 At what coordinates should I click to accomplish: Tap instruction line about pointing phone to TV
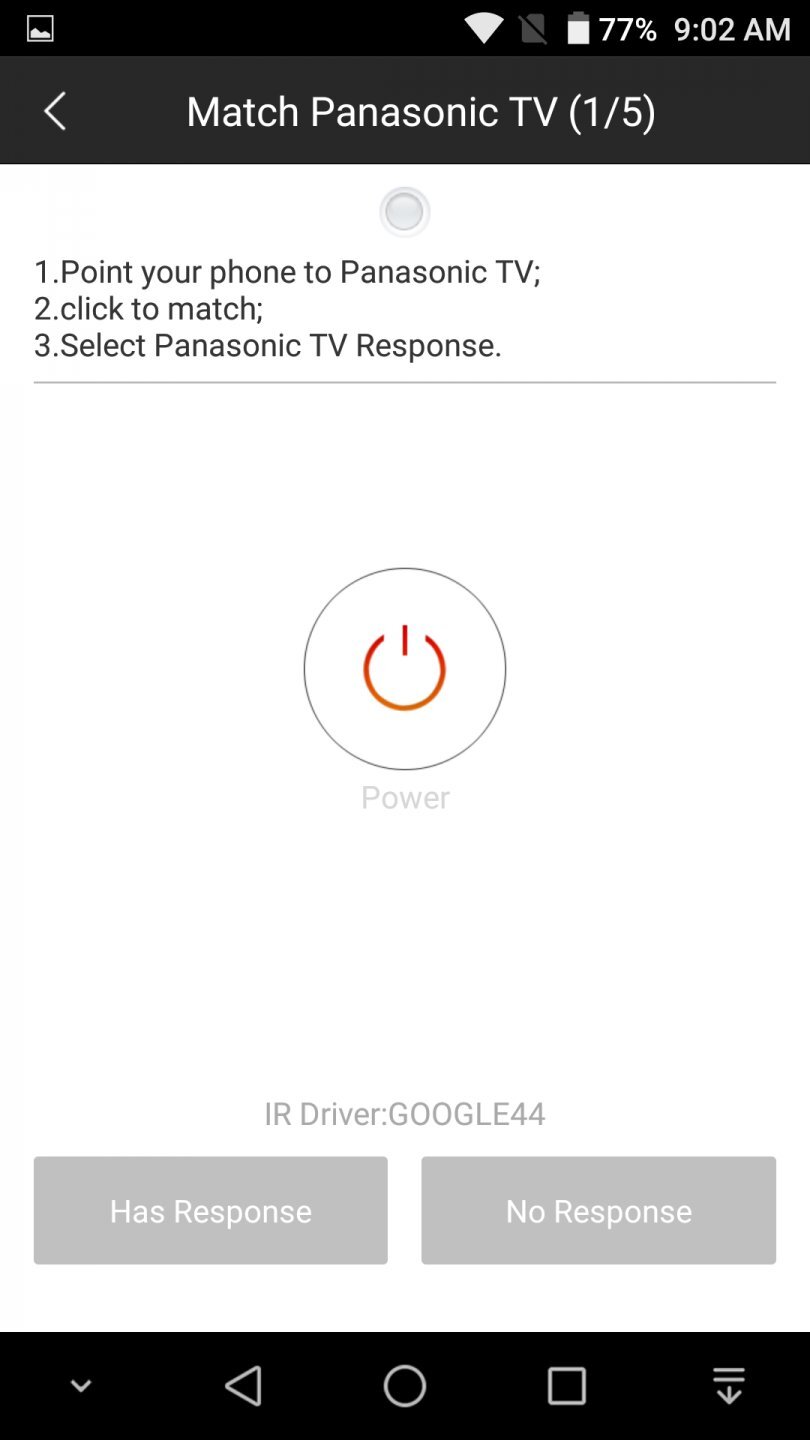(x=288, y=271)
